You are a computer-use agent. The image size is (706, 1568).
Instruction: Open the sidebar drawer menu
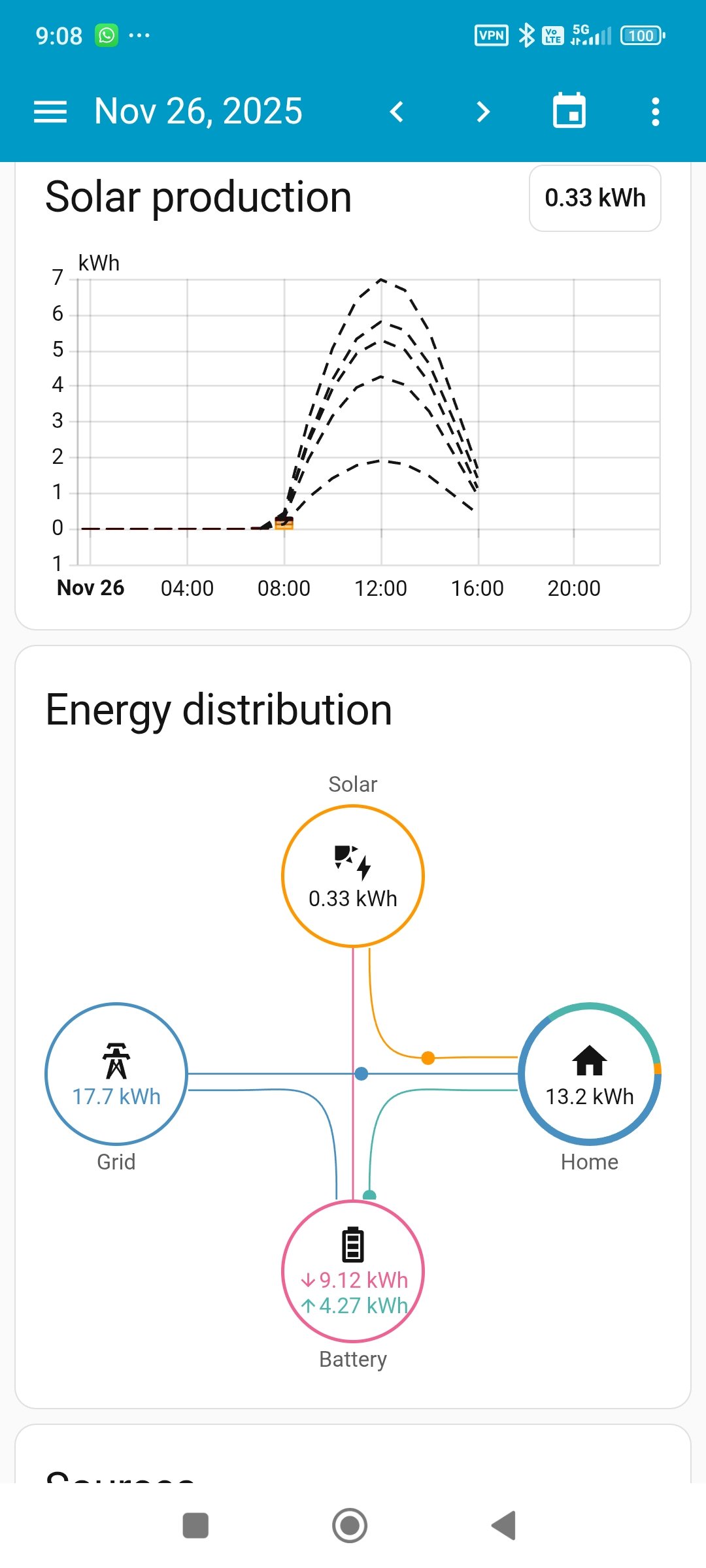50,112
